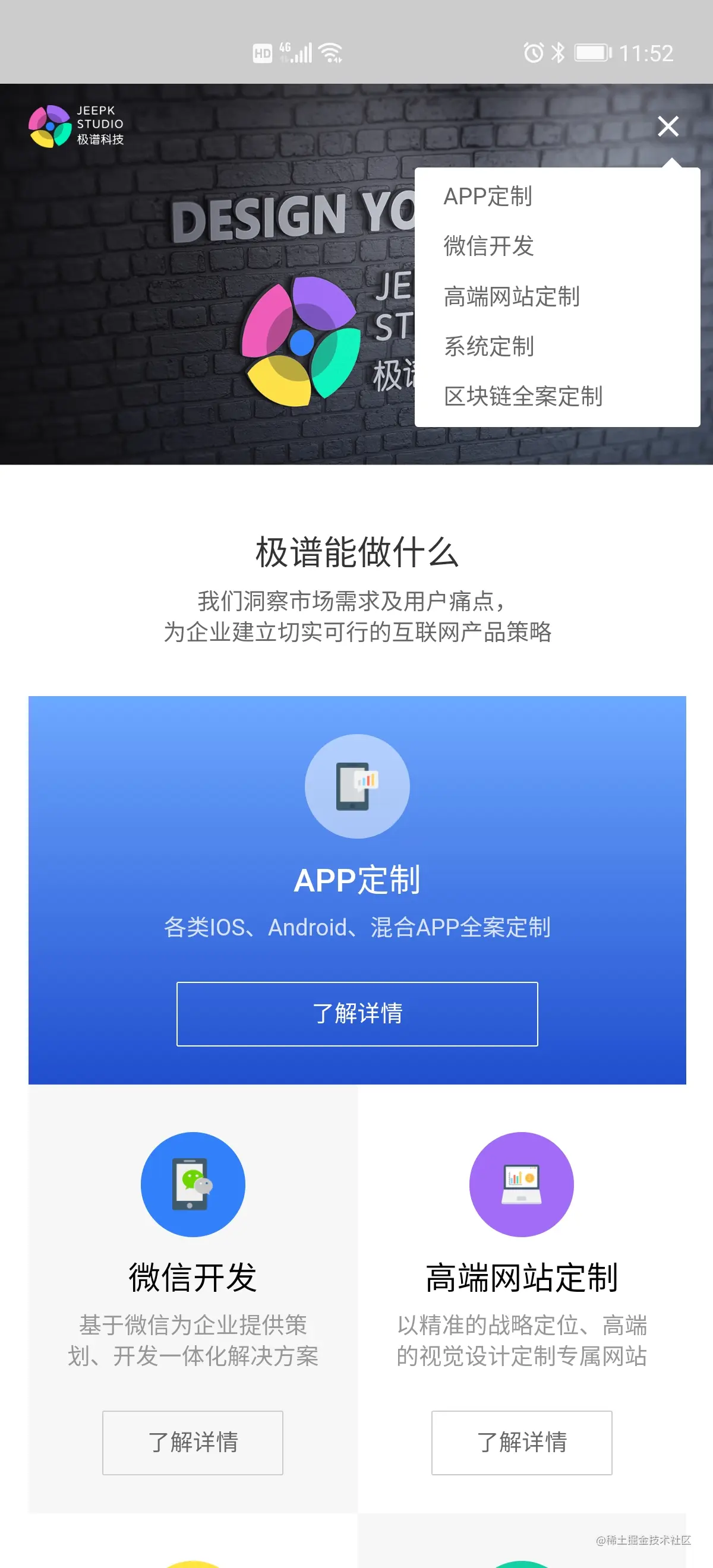Open 了解详情 under 高端网站定制 card
713x1568 pixels.
click(521, 1442)
